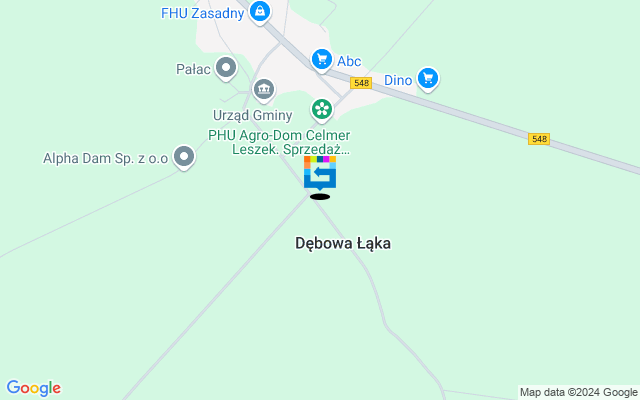Screen dimensions: 640x400
Task: Select the Urząd Gminy marker
Action: coord(264,89)
